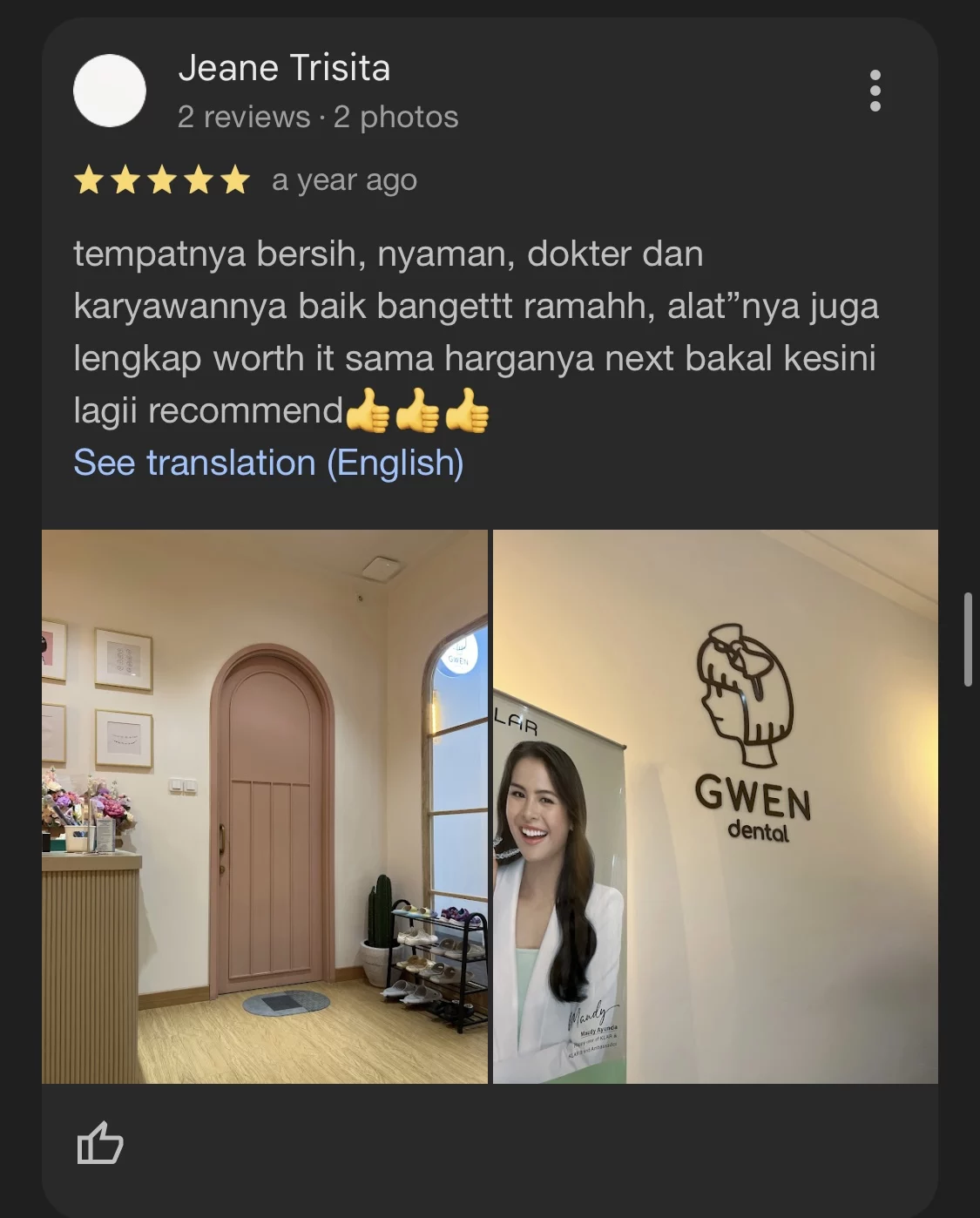This screenshot has width=980, height=1218.
Task: Tap Jeane Trisita's profile avatar
Action: tap(110, 91)
